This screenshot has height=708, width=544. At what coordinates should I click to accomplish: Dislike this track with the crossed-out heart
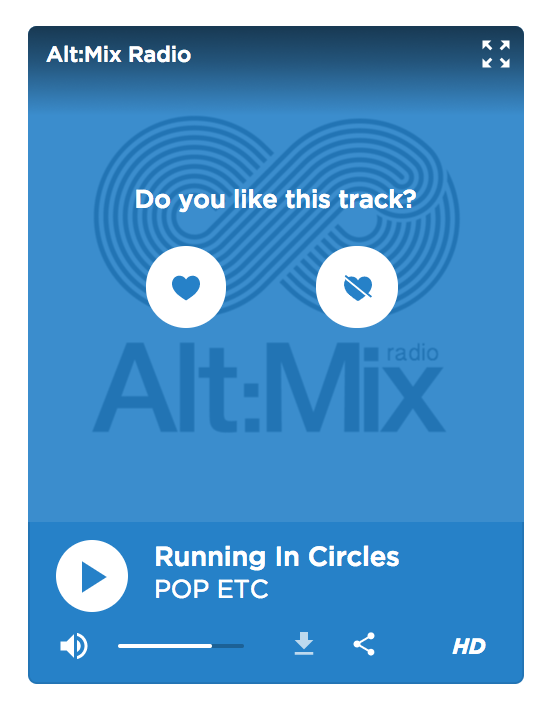click(357, 287)
